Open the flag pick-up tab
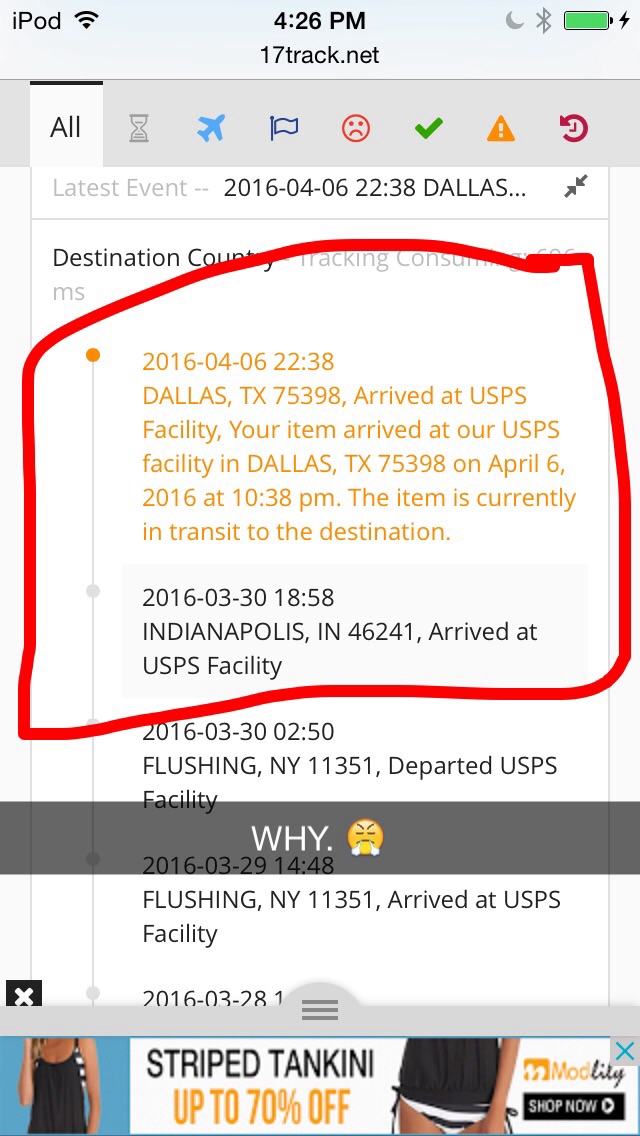This screenshot has width=640, height=1136. 284,128
